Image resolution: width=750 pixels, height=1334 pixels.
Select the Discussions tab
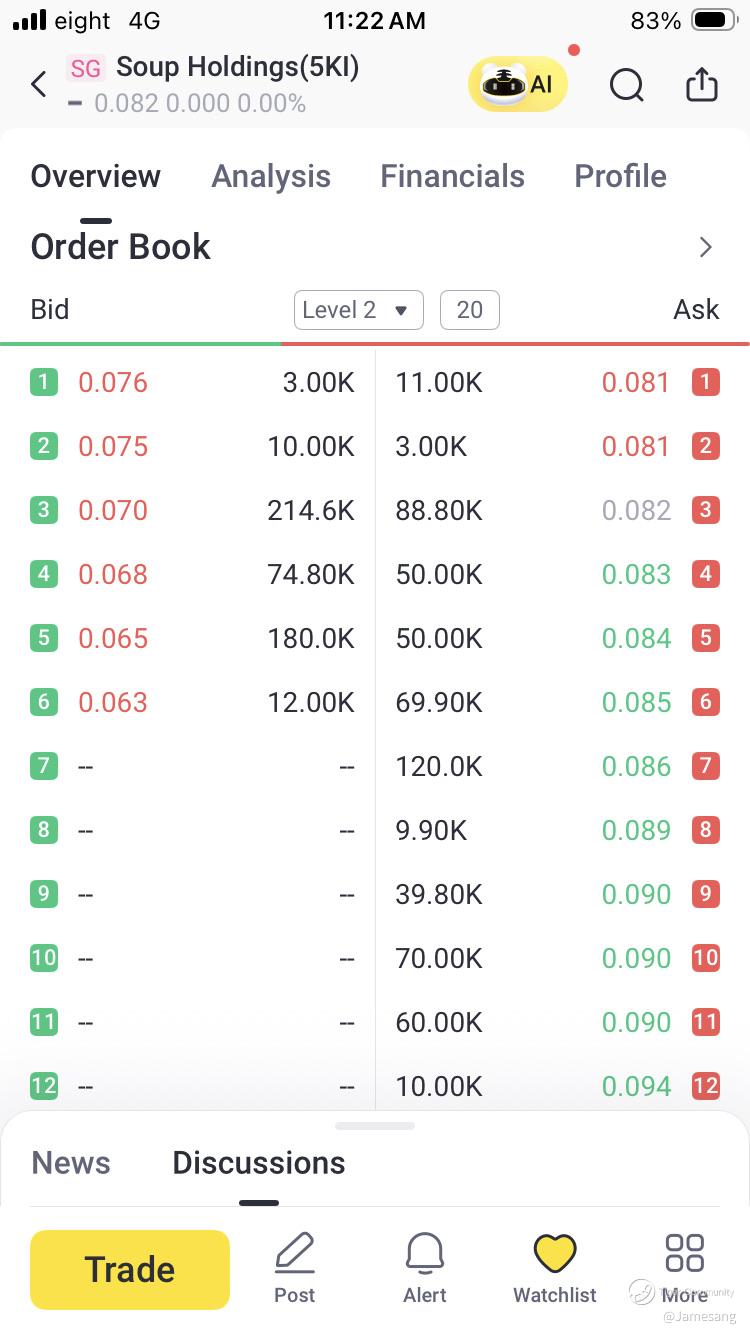tap(258, 1163)
